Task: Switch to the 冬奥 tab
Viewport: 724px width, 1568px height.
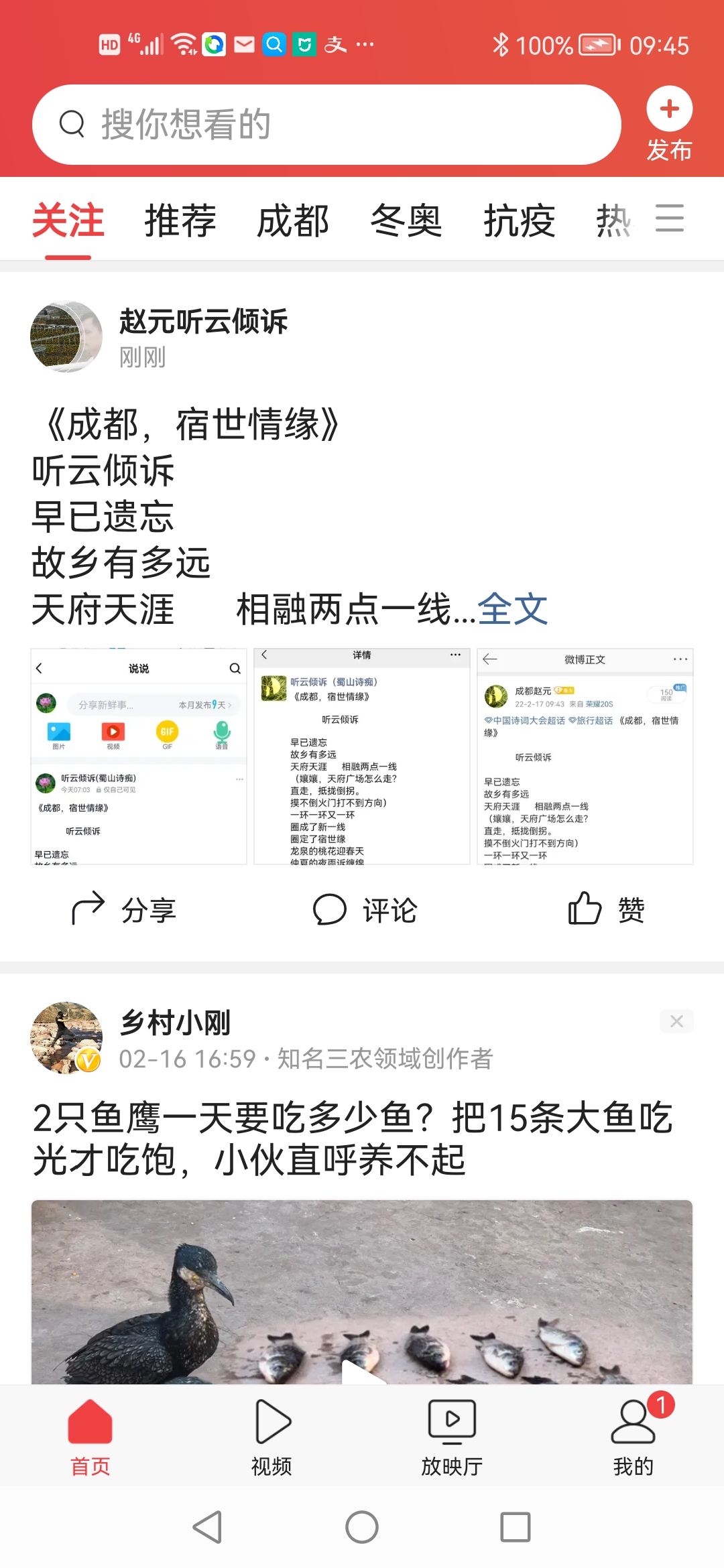Action: click(x=406, y=220)
